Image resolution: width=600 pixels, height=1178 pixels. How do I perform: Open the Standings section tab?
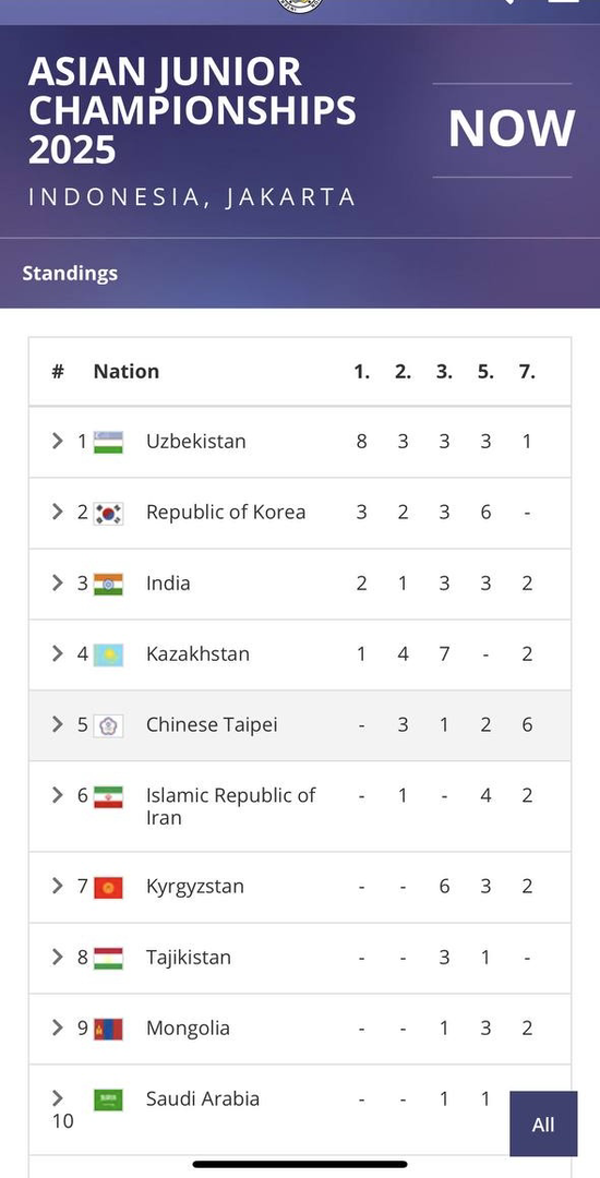[70, 273]
